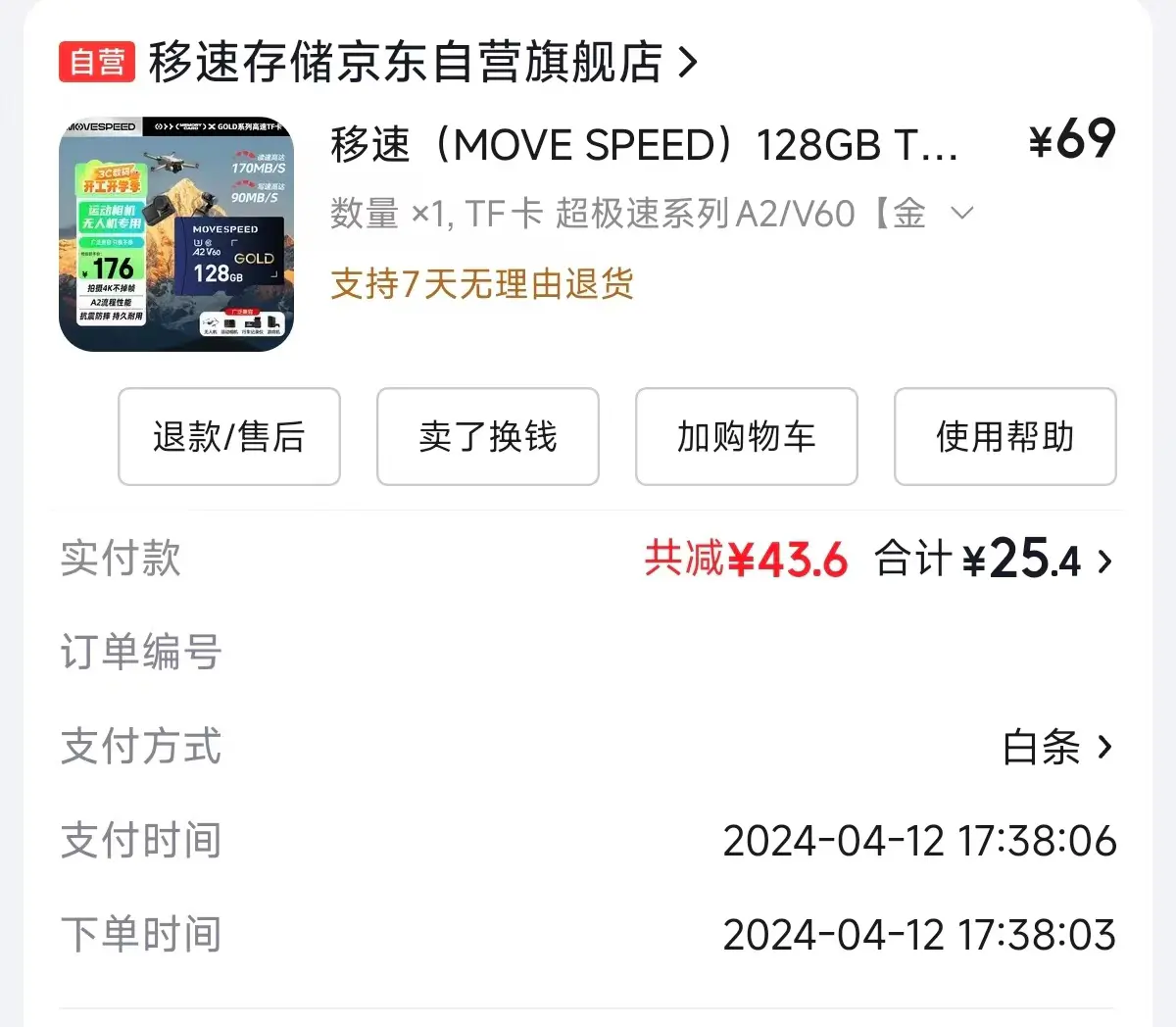The image size is (1176, 1027).
Task: Add item again with 加购物车
Action: pyautogui.click(x=747, y=436)
